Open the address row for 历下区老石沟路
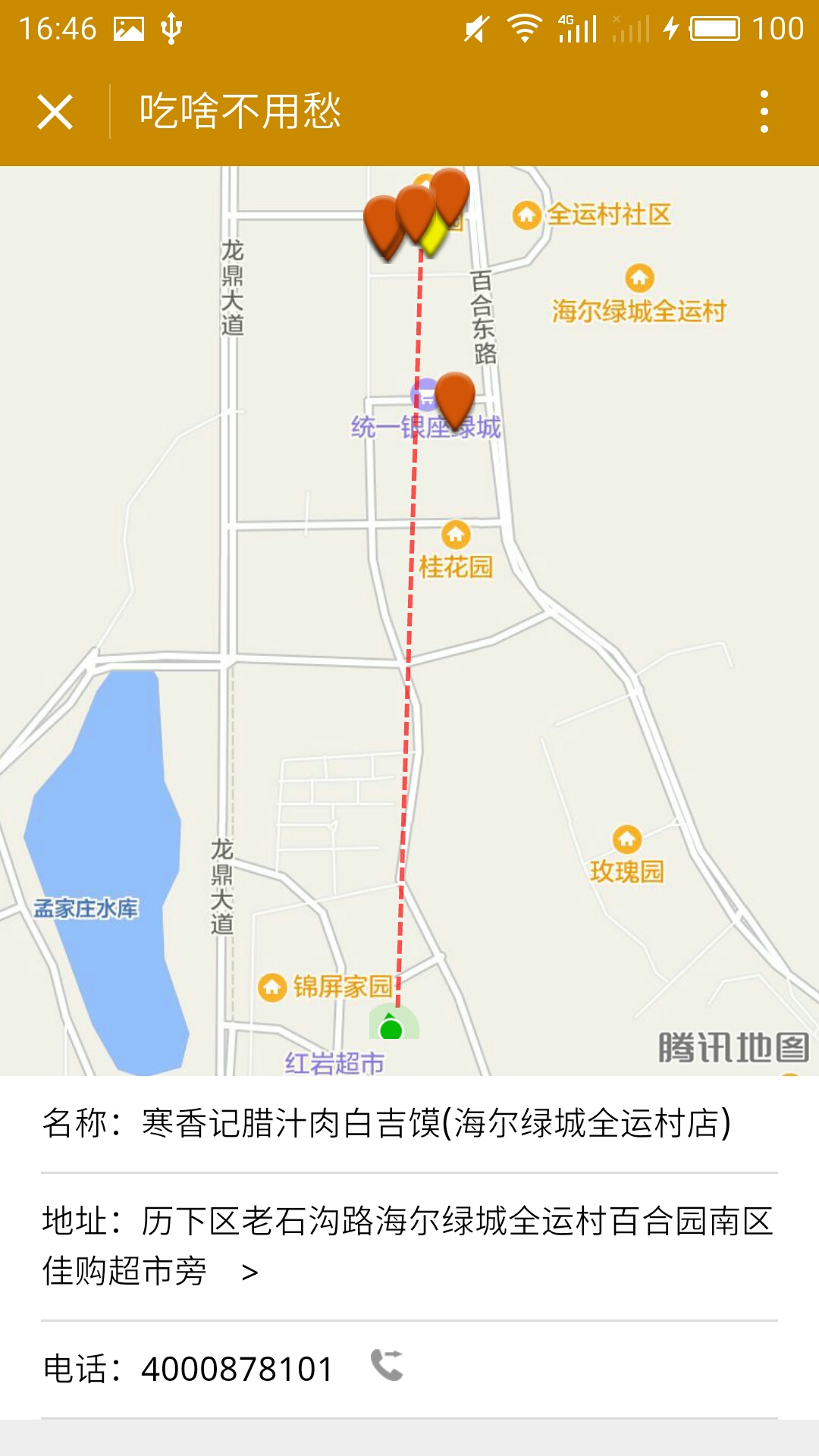 (x=408, y=1246)
